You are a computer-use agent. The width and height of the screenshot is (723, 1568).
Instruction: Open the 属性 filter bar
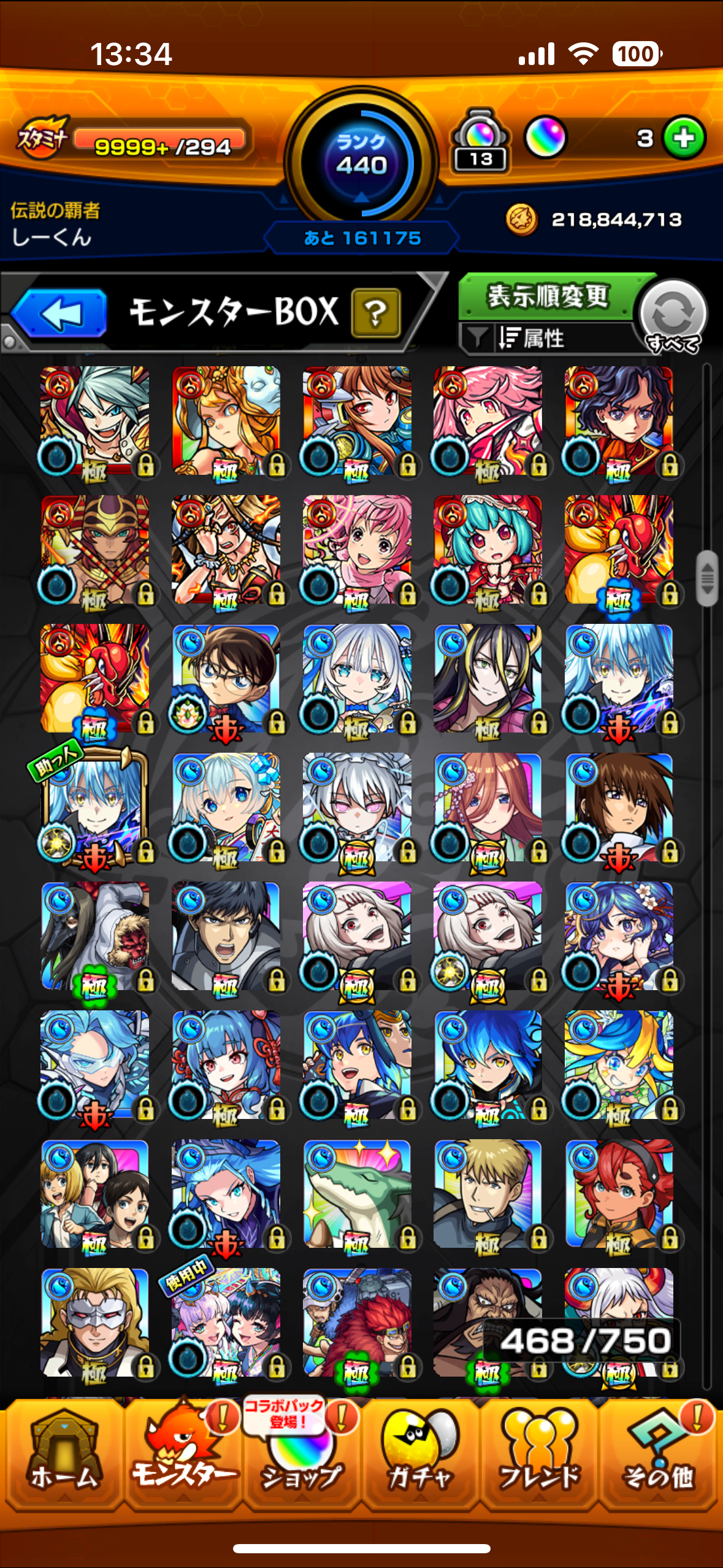click(x=546, y=338)
